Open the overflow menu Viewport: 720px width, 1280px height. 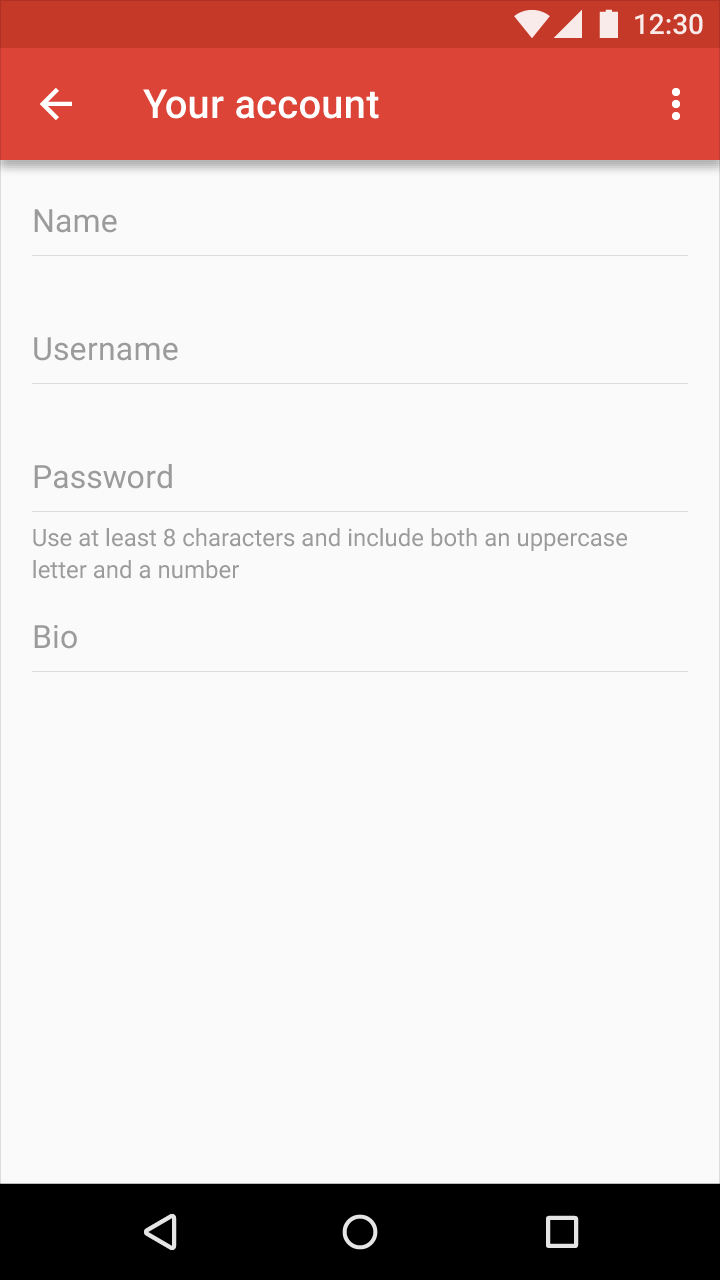[x=676, y=104]
